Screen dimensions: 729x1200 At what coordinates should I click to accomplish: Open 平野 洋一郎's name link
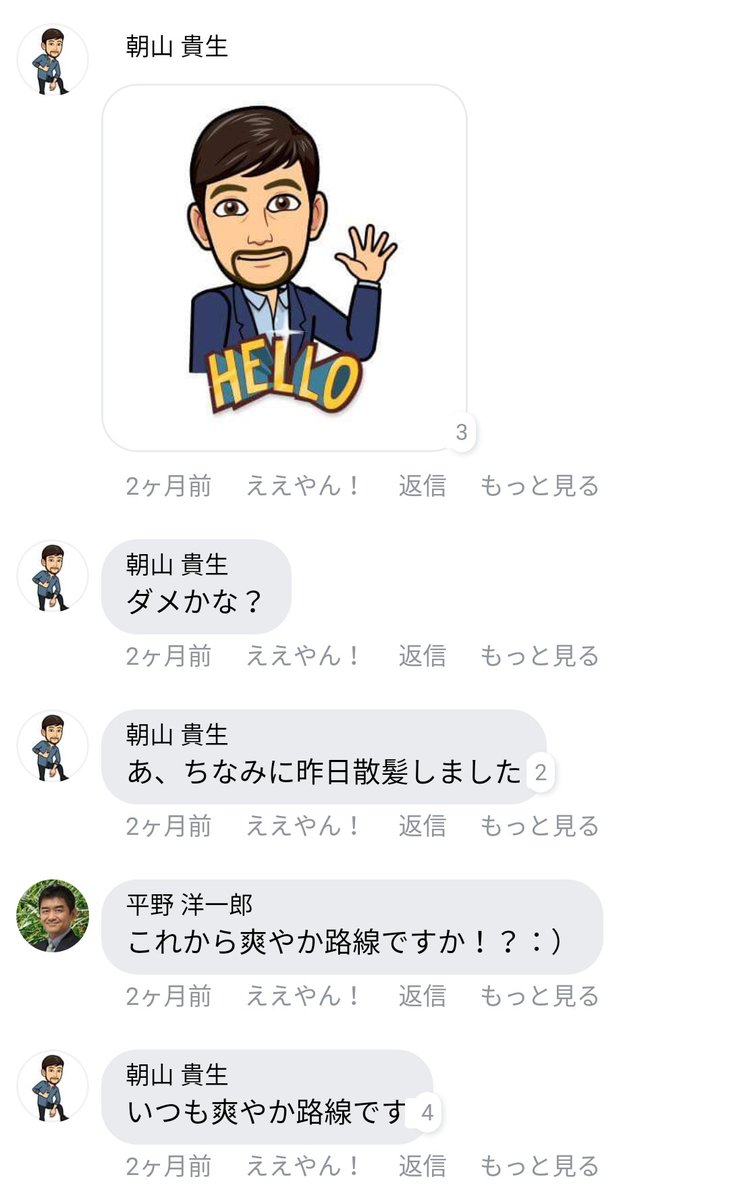pos(189,905)
